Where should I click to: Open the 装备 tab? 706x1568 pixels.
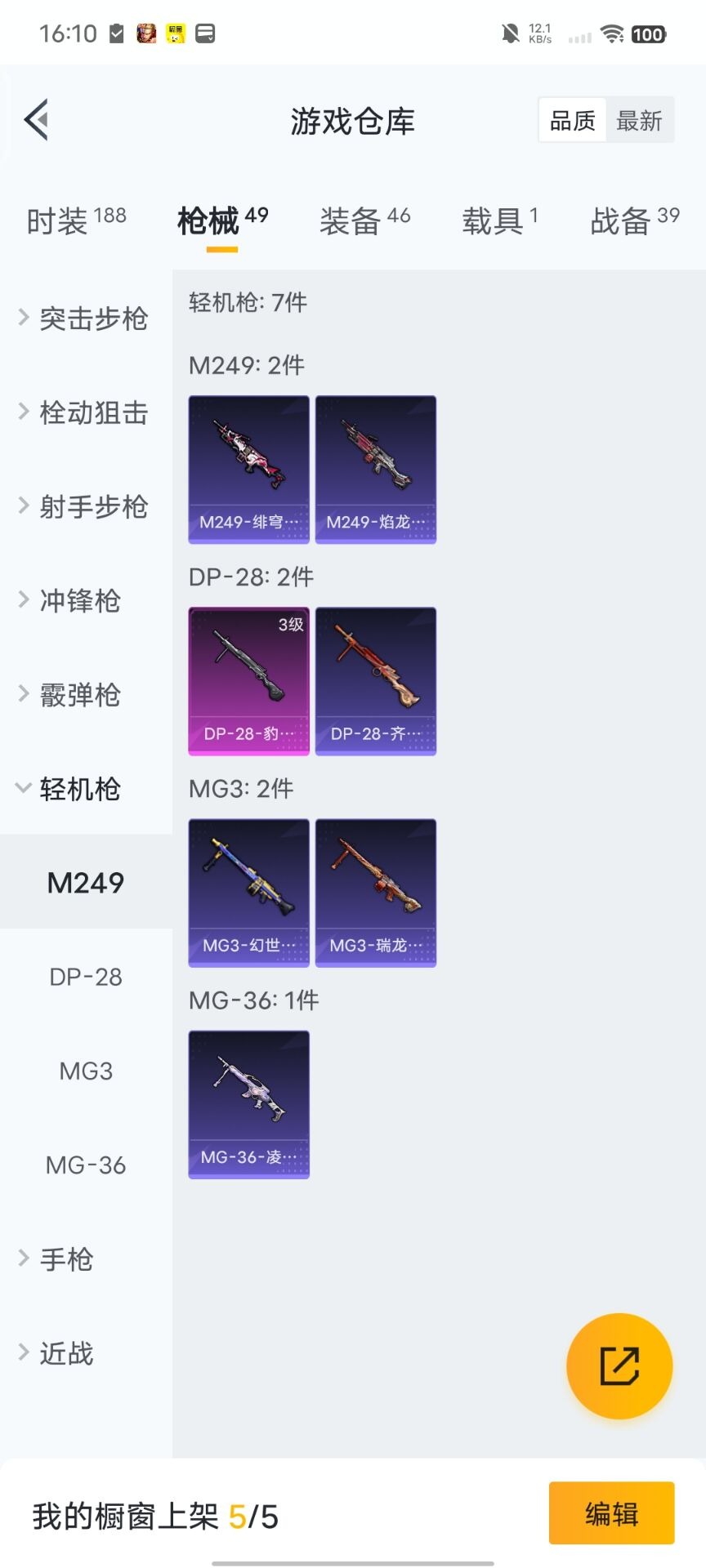click(x=364, y=220)
